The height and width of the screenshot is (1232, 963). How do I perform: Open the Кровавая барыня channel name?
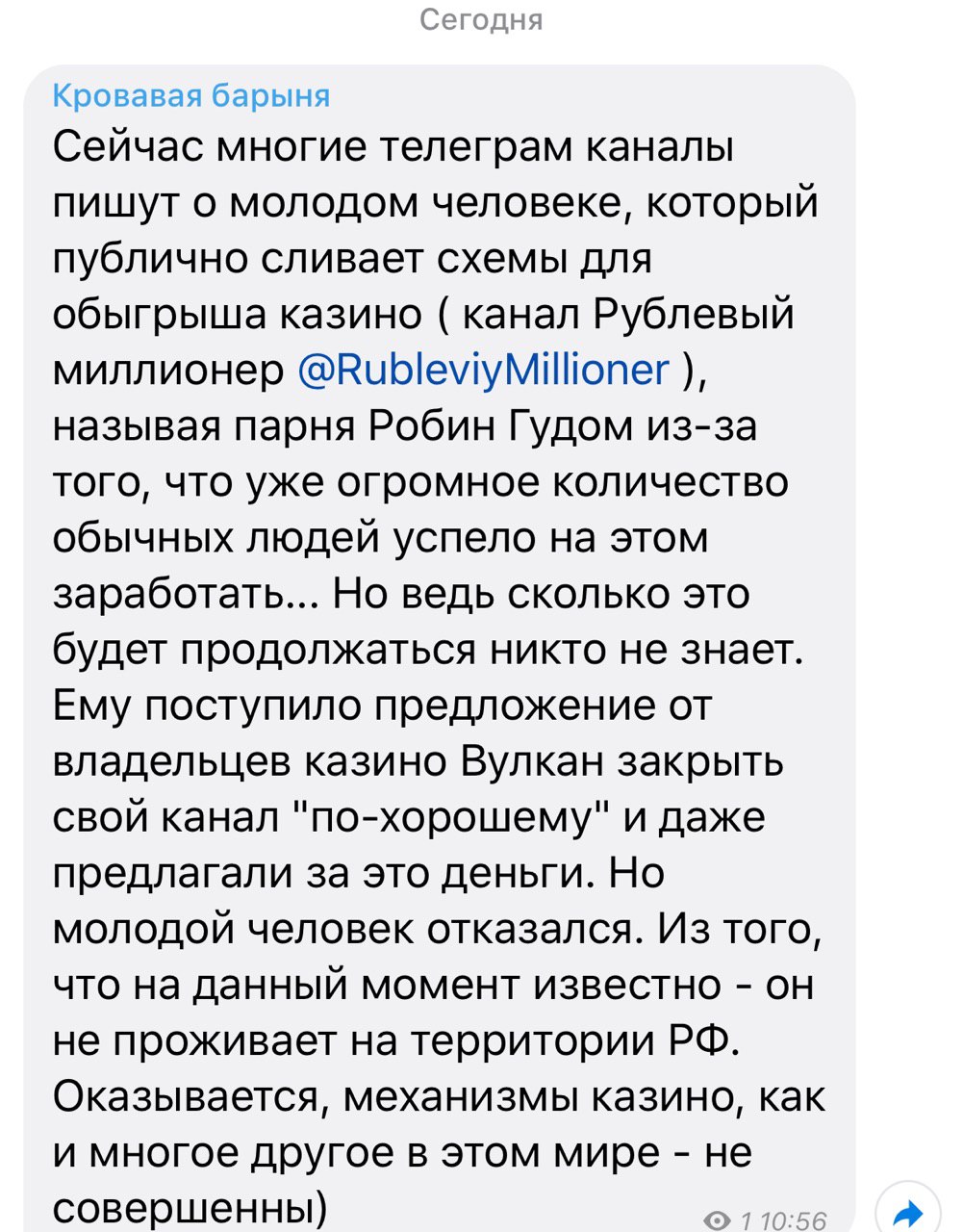[x=190, y=95]
